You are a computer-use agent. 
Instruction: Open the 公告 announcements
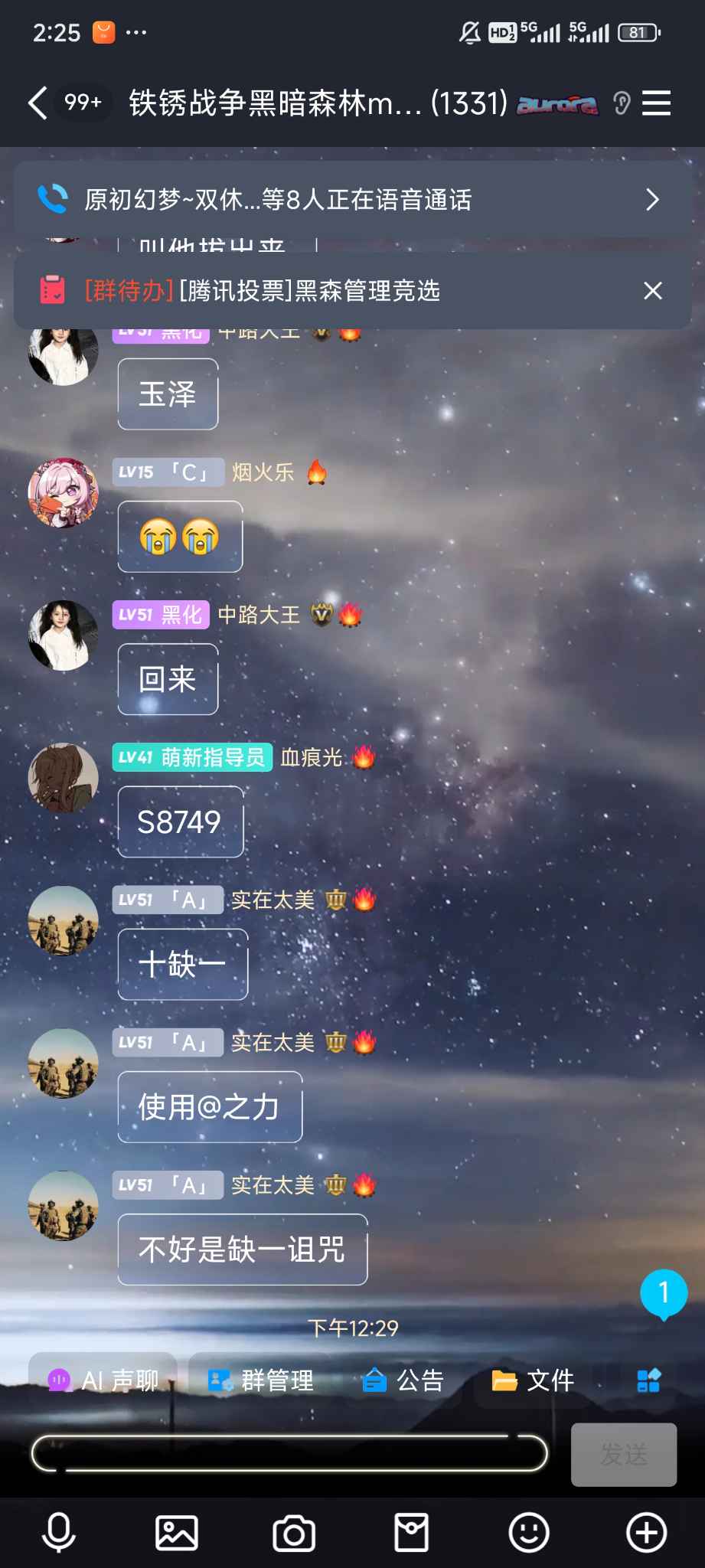point(403,1380)
